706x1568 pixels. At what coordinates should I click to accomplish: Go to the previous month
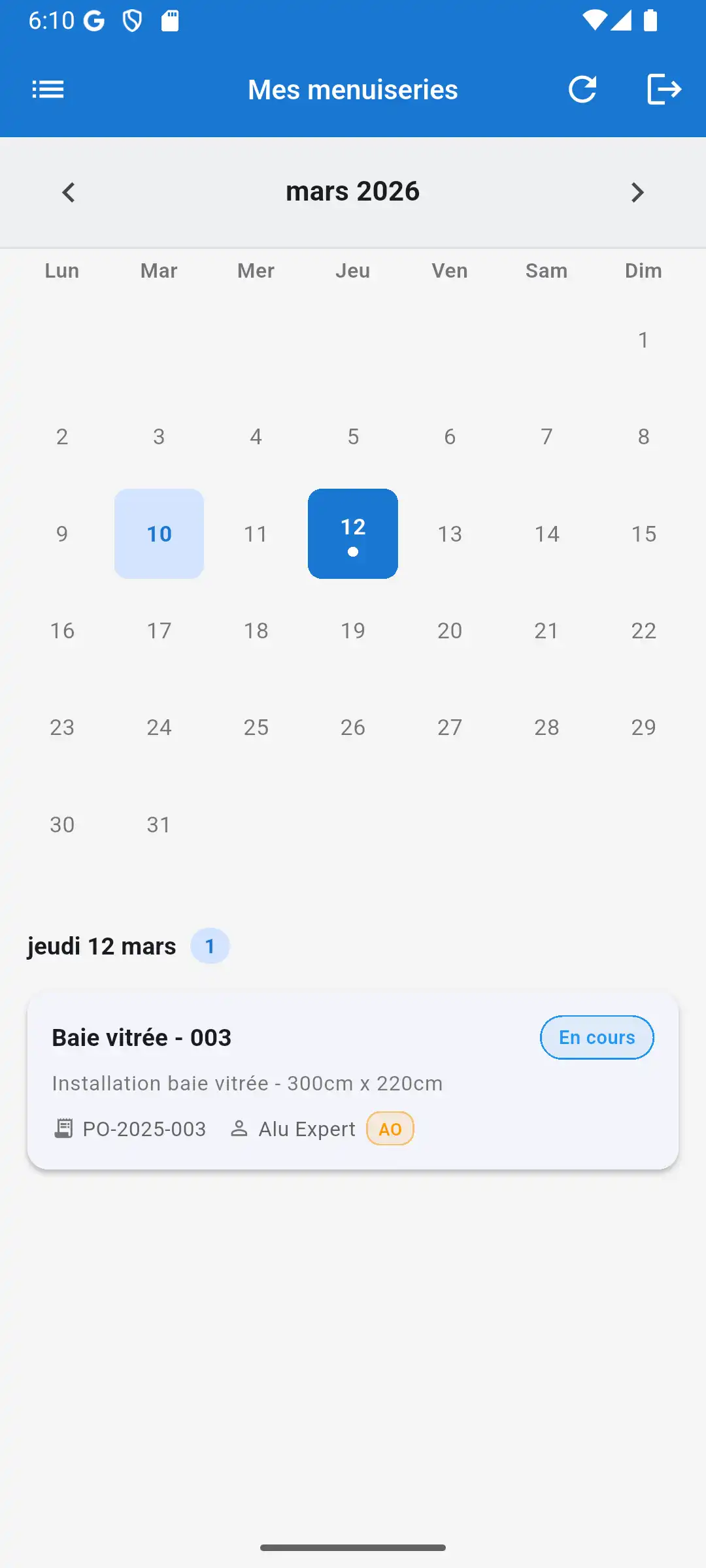[69, 193]
